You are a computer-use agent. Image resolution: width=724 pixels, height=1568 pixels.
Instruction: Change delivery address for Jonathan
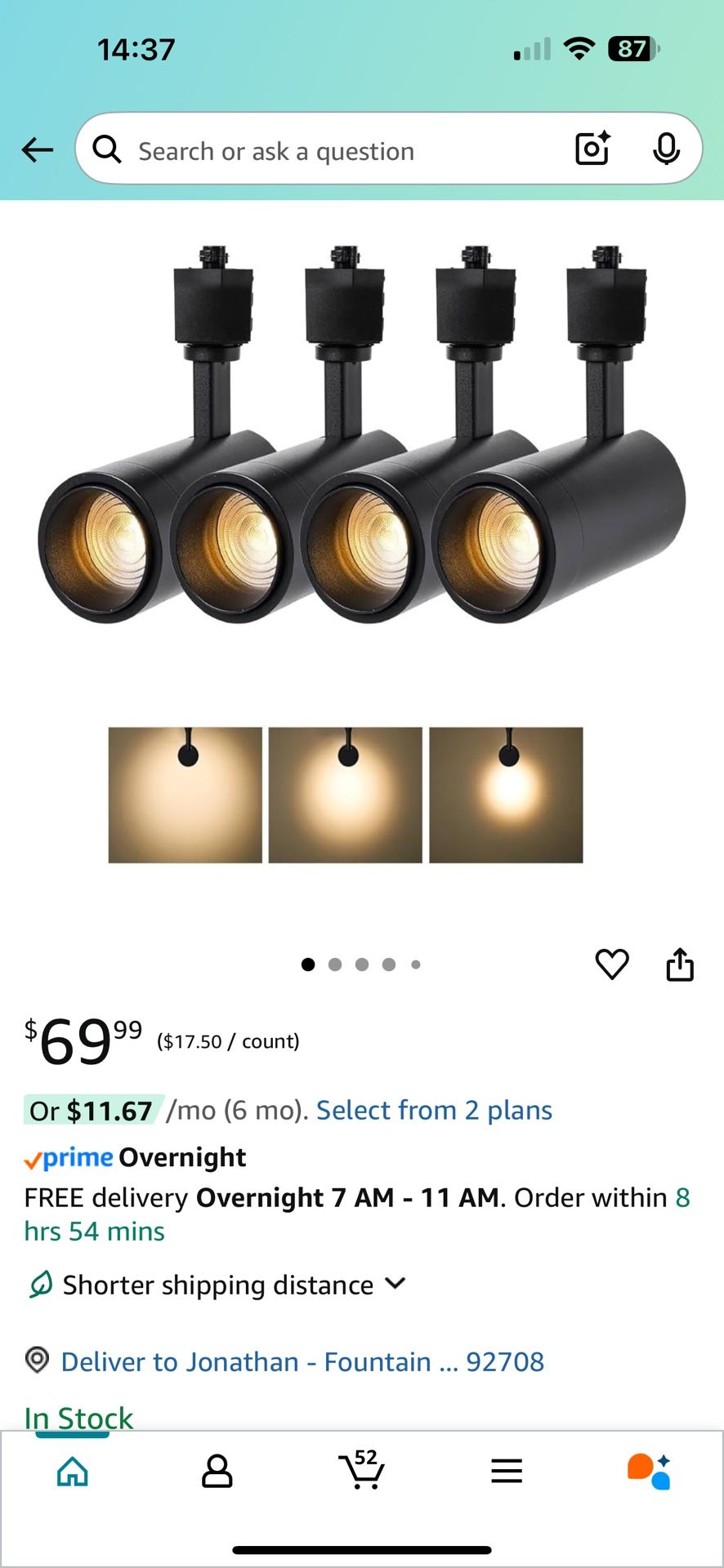(x=302, y=1361)
